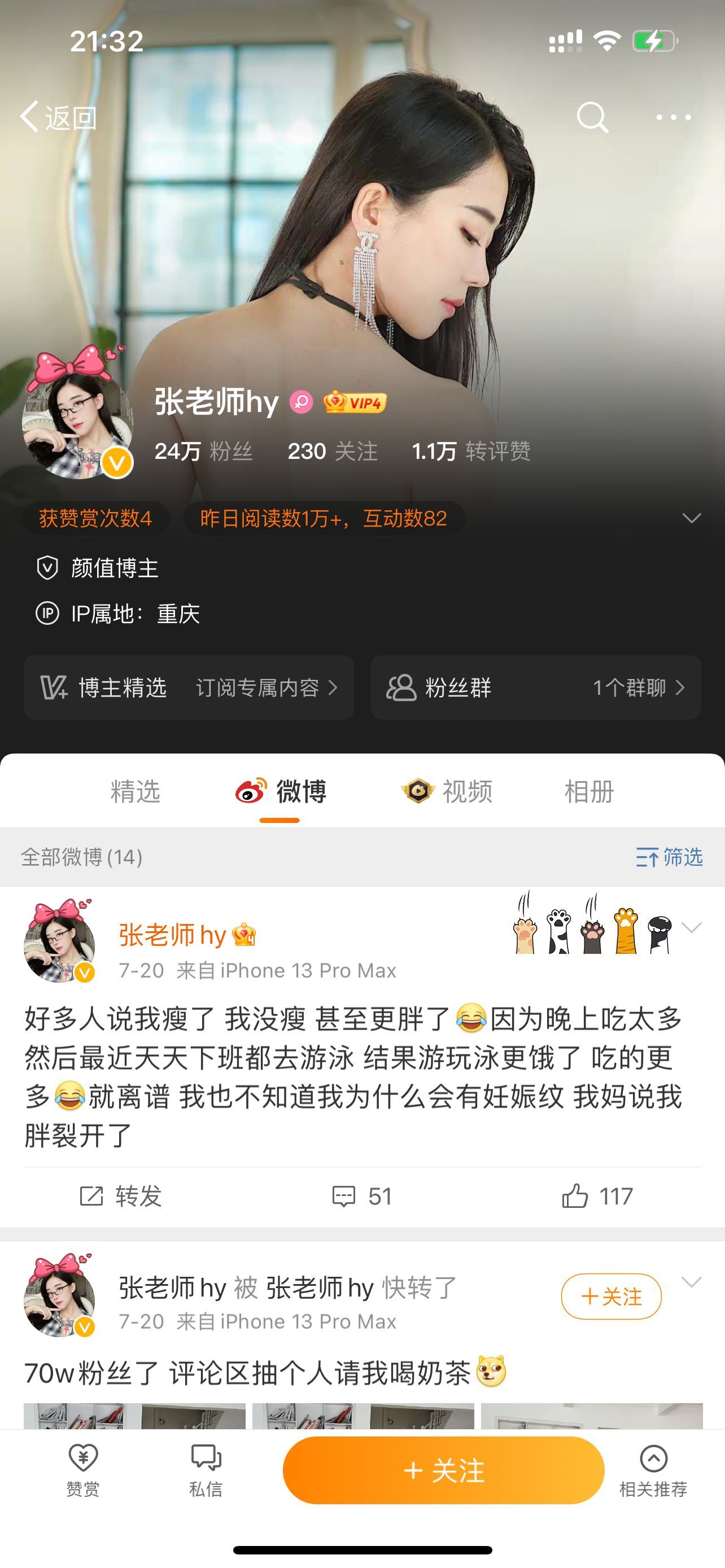Open 私信 private message

(206, 1470)
